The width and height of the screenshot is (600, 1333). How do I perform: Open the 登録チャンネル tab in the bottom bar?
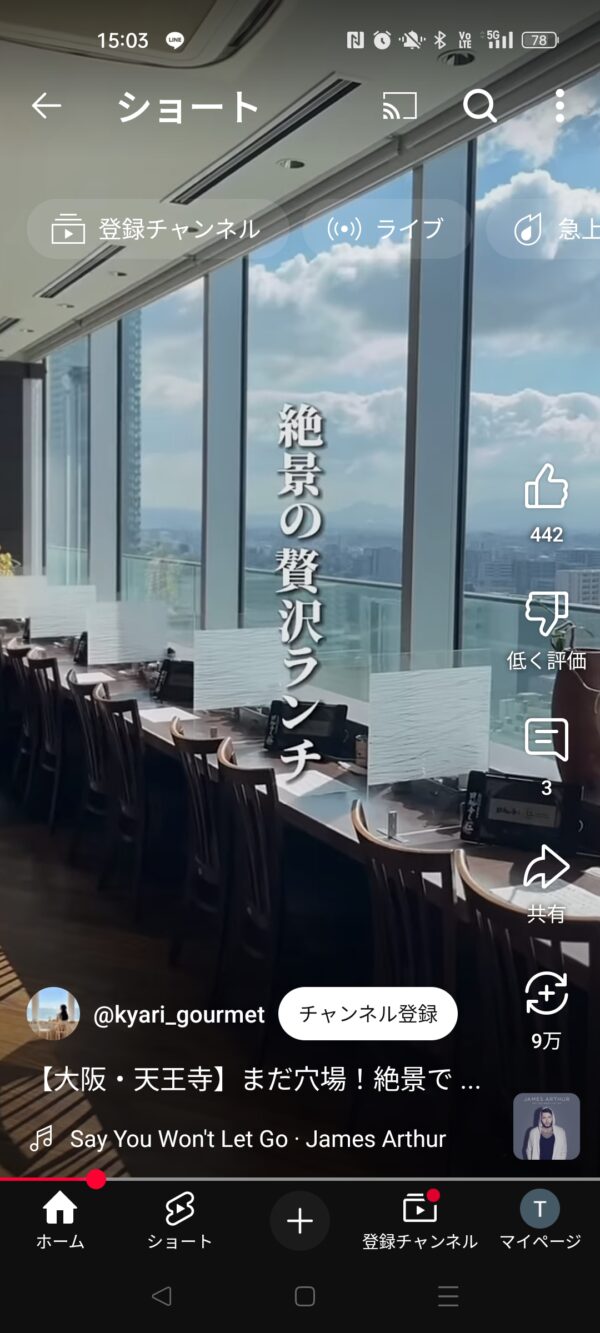coord(420,1221)
